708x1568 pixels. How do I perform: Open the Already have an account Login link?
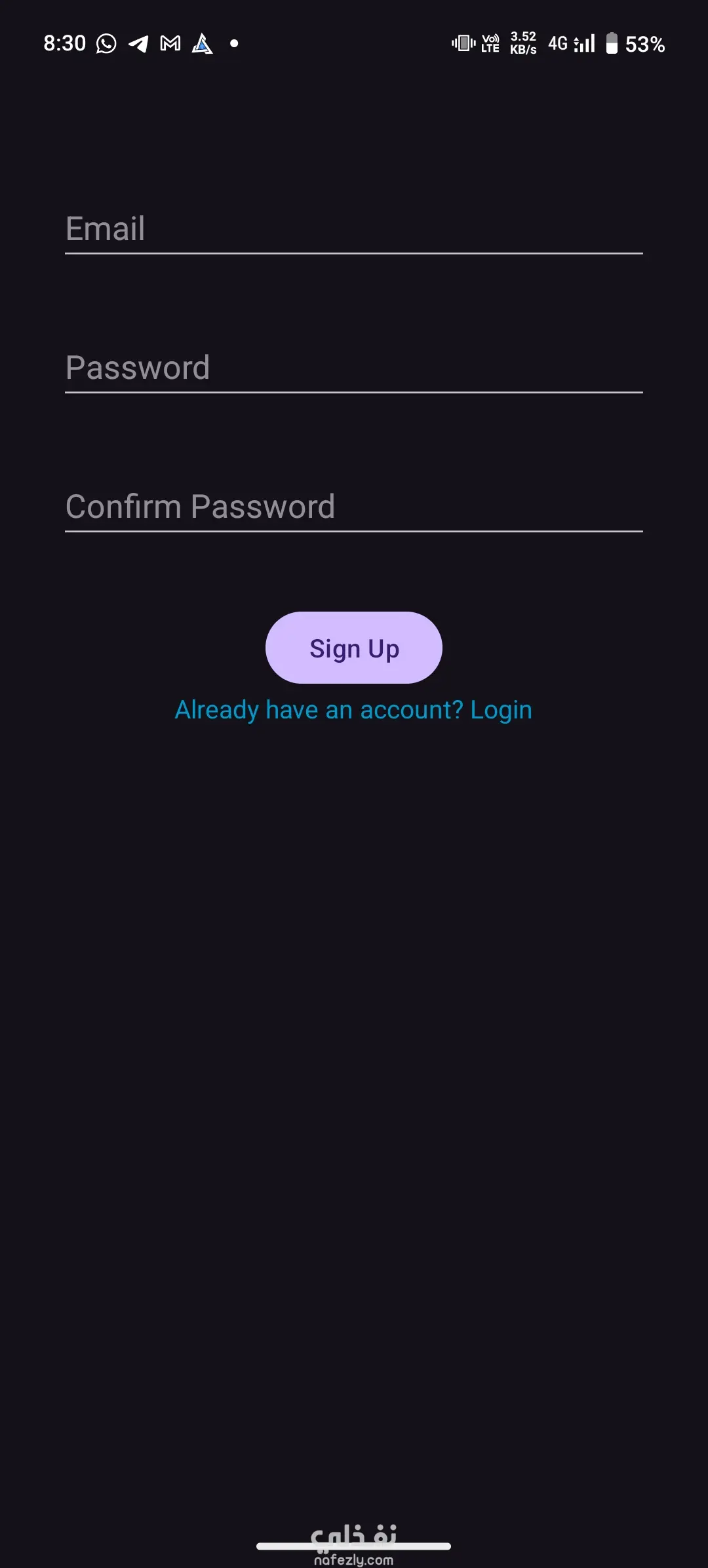354,710
